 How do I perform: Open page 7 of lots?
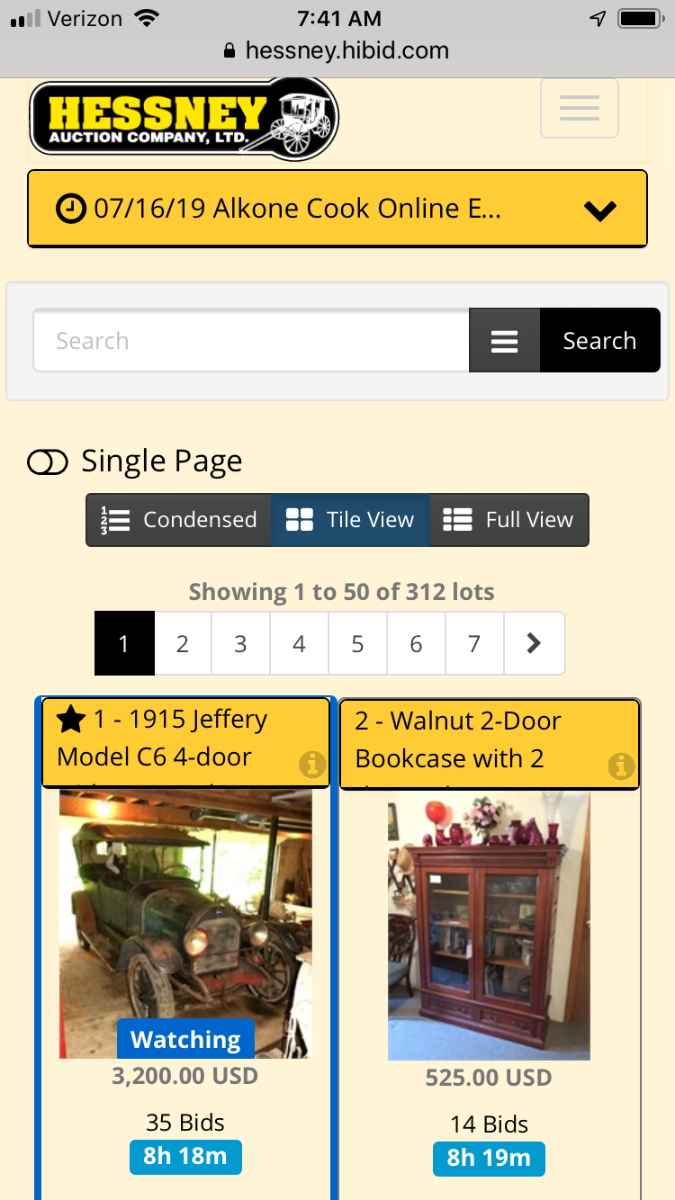point(474,643)
